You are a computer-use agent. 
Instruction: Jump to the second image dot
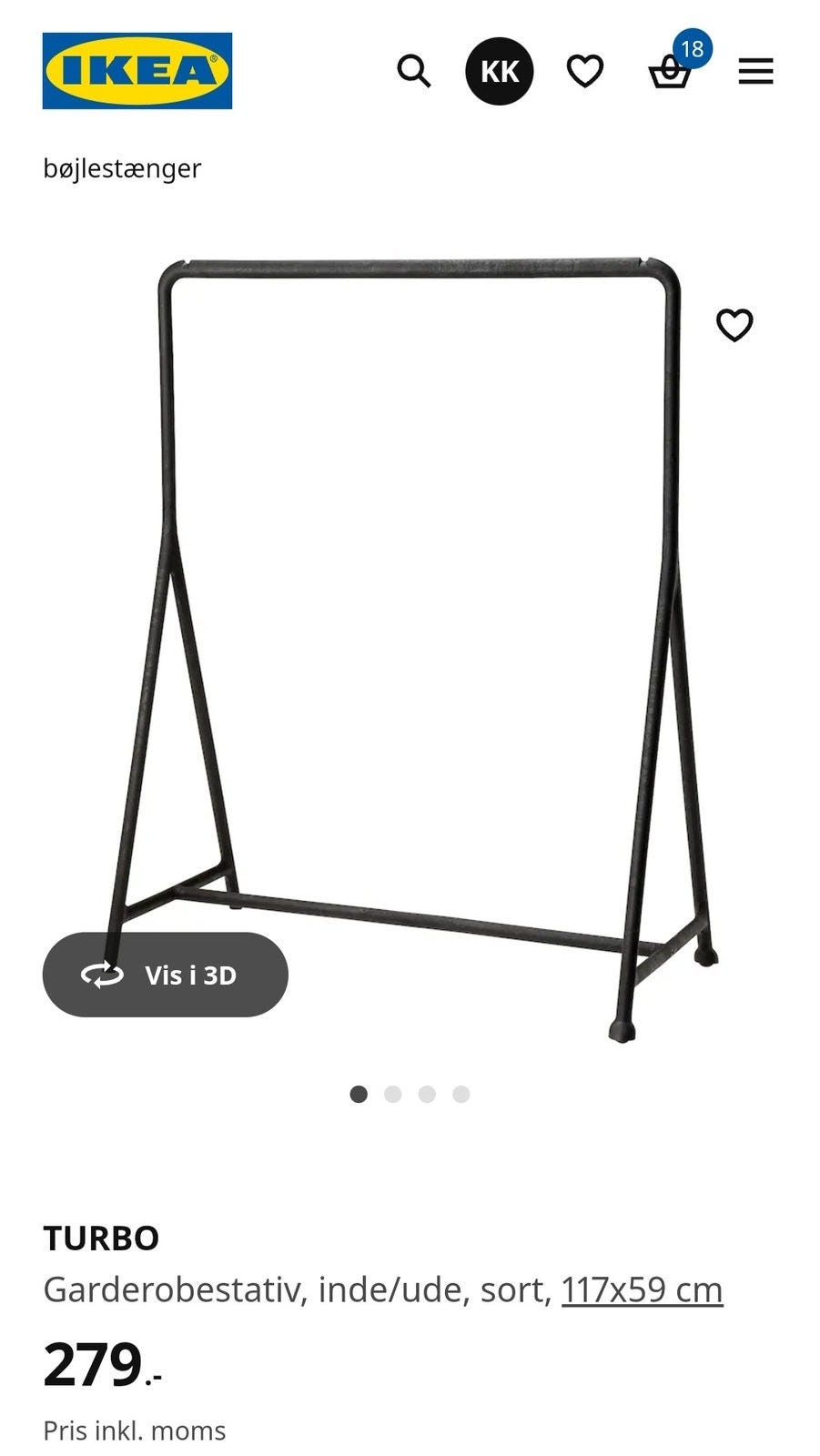tap(393, 1094)
